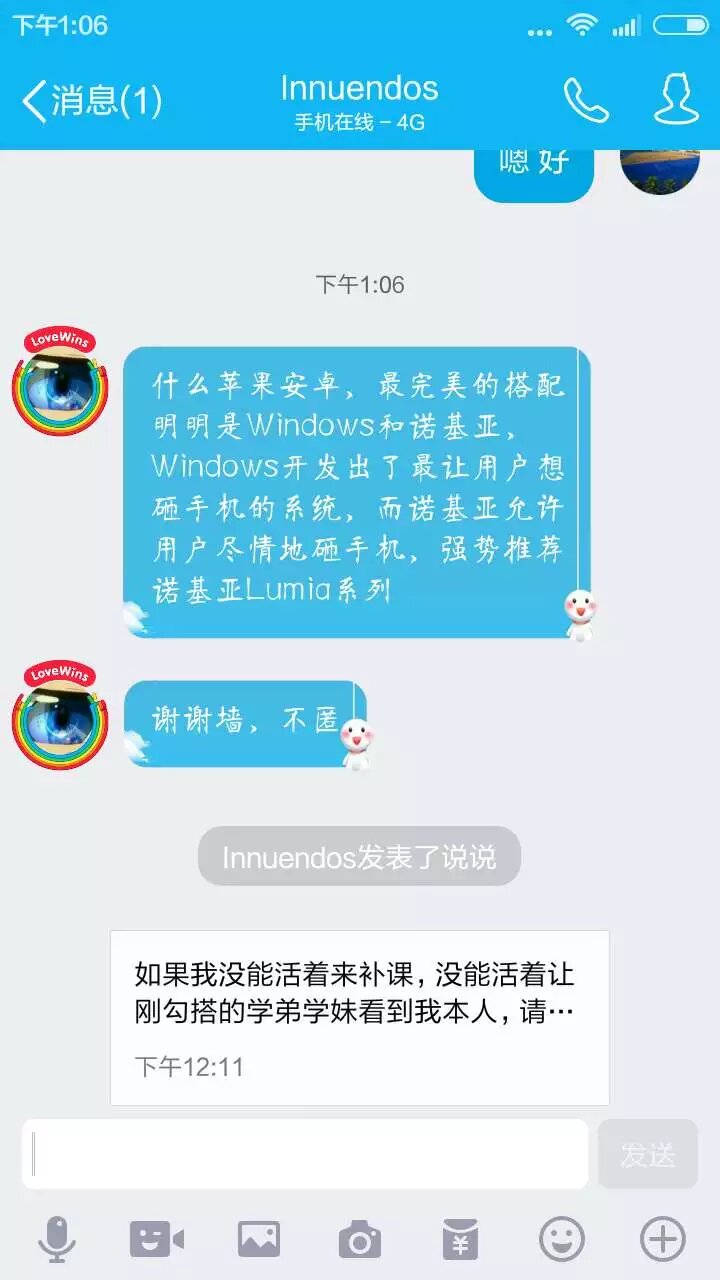
Task: Open the photo gallery picker
Action: click(x=258, y=1240)
